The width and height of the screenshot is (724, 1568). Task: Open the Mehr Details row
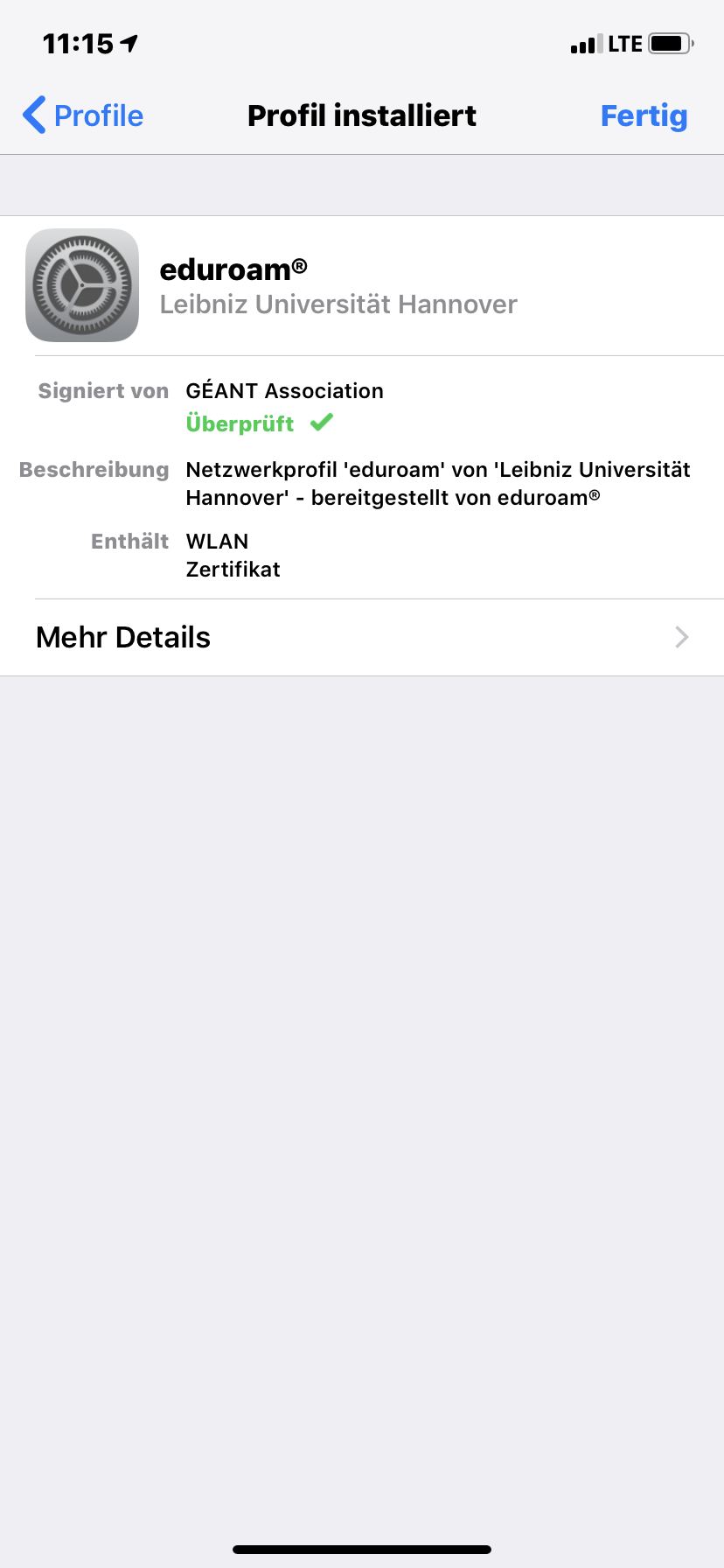click(362, 637)
